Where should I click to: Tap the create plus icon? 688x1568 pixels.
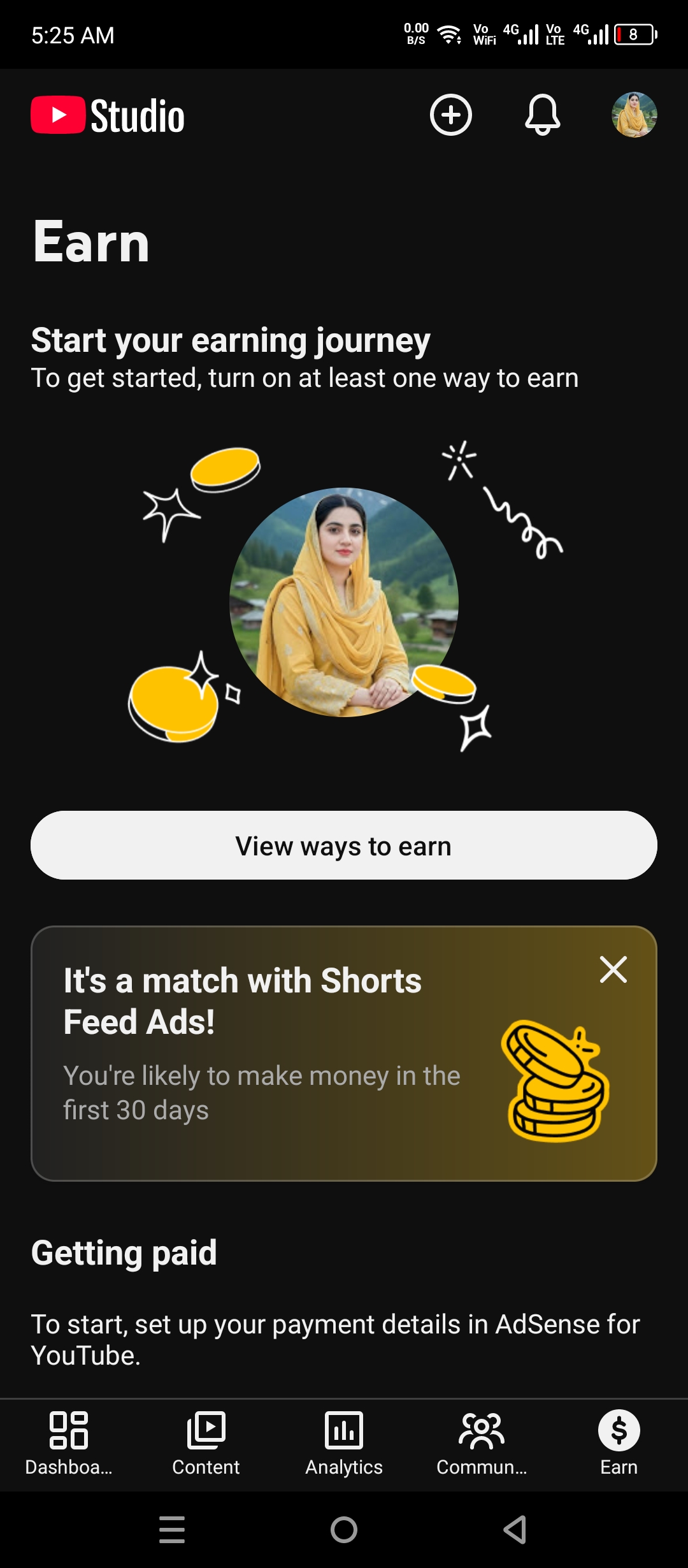click(450, 115)
